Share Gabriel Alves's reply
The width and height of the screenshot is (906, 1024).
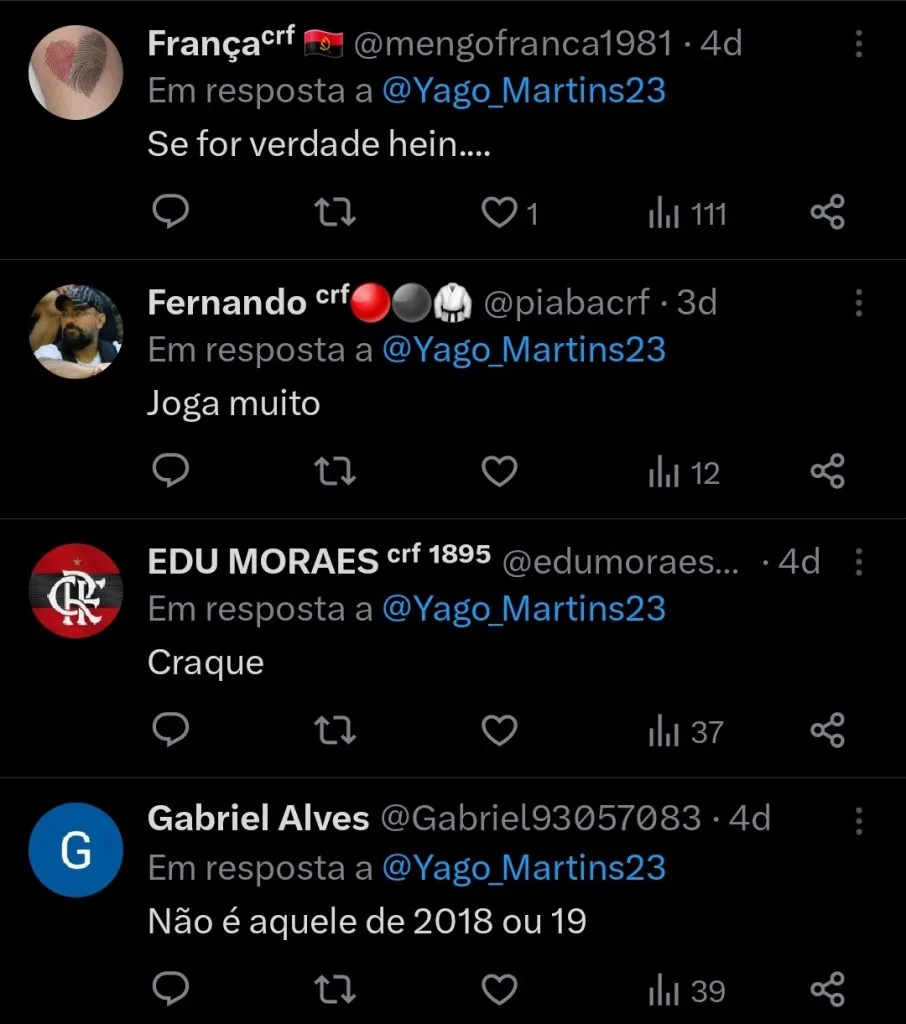coord(827,989)
